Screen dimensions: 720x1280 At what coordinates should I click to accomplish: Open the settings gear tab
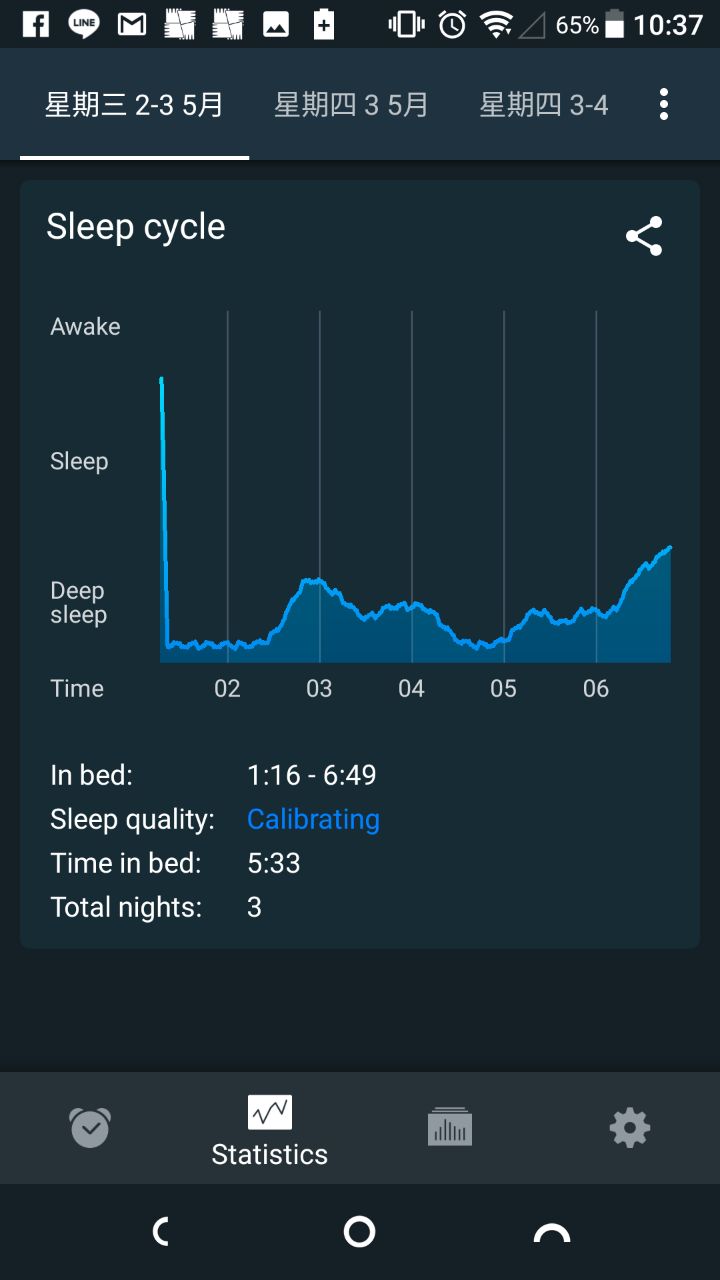630,1128
